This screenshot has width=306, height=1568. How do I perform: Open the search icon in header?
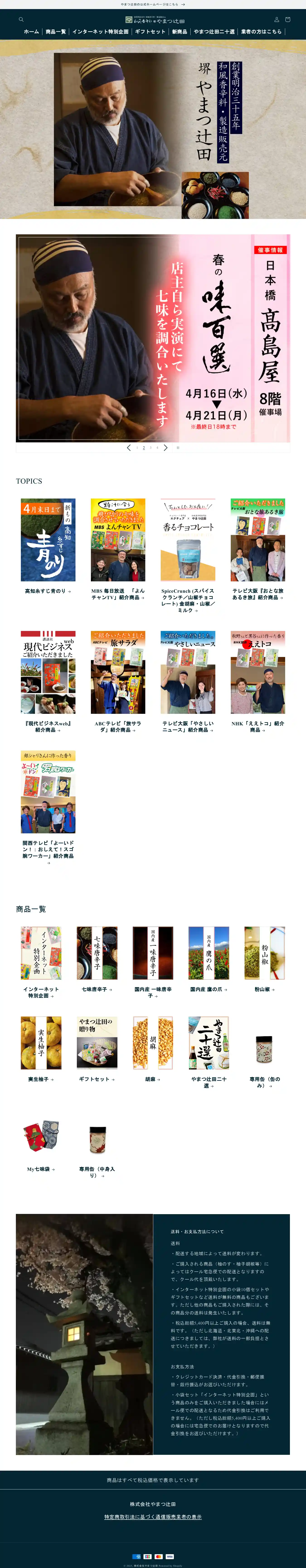(21, 19)
